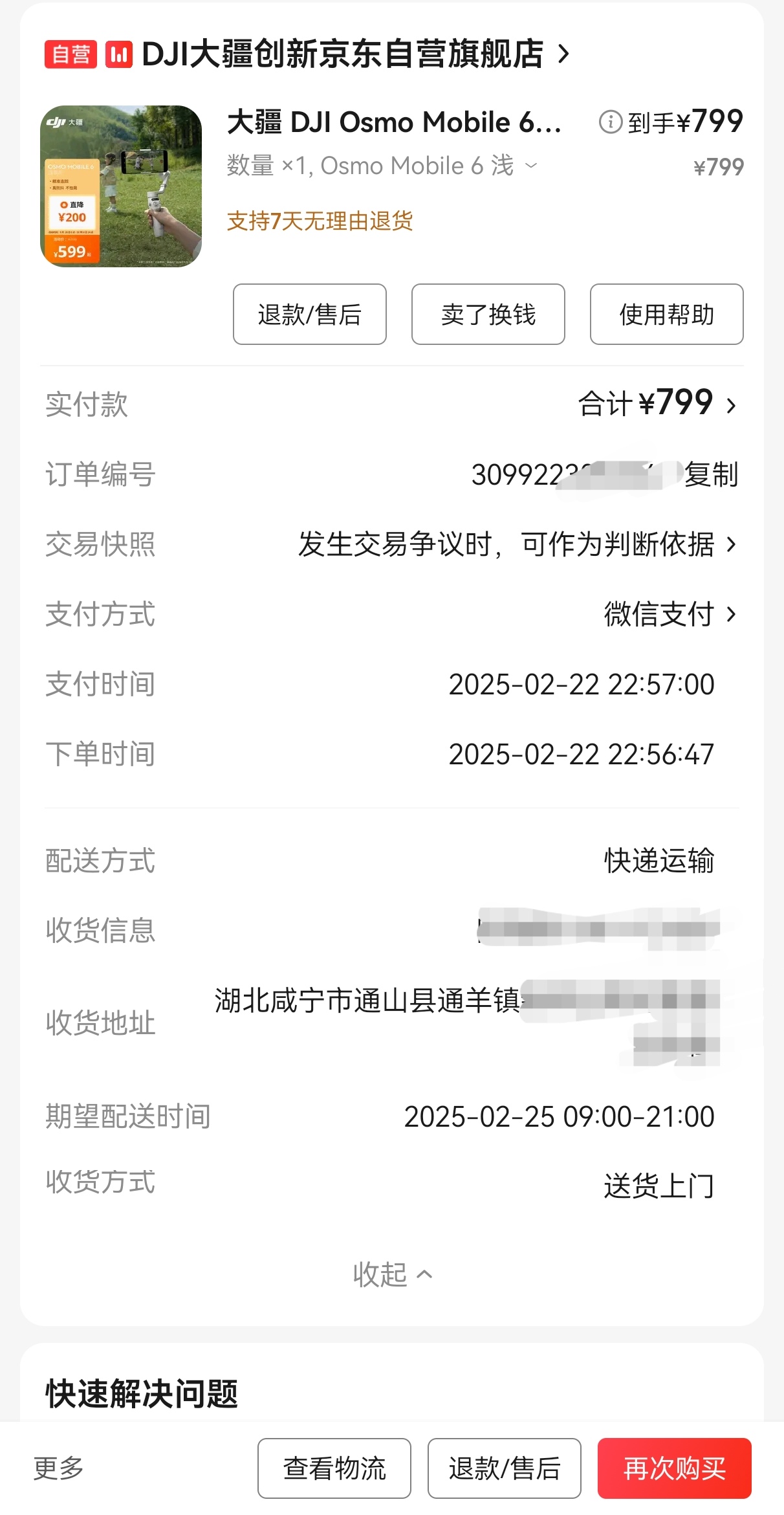Open 使用帮助 for this product
Image resolution: width=784 pixels, height=1515 pixels.
pyautogui.click(x=666, y=315)
